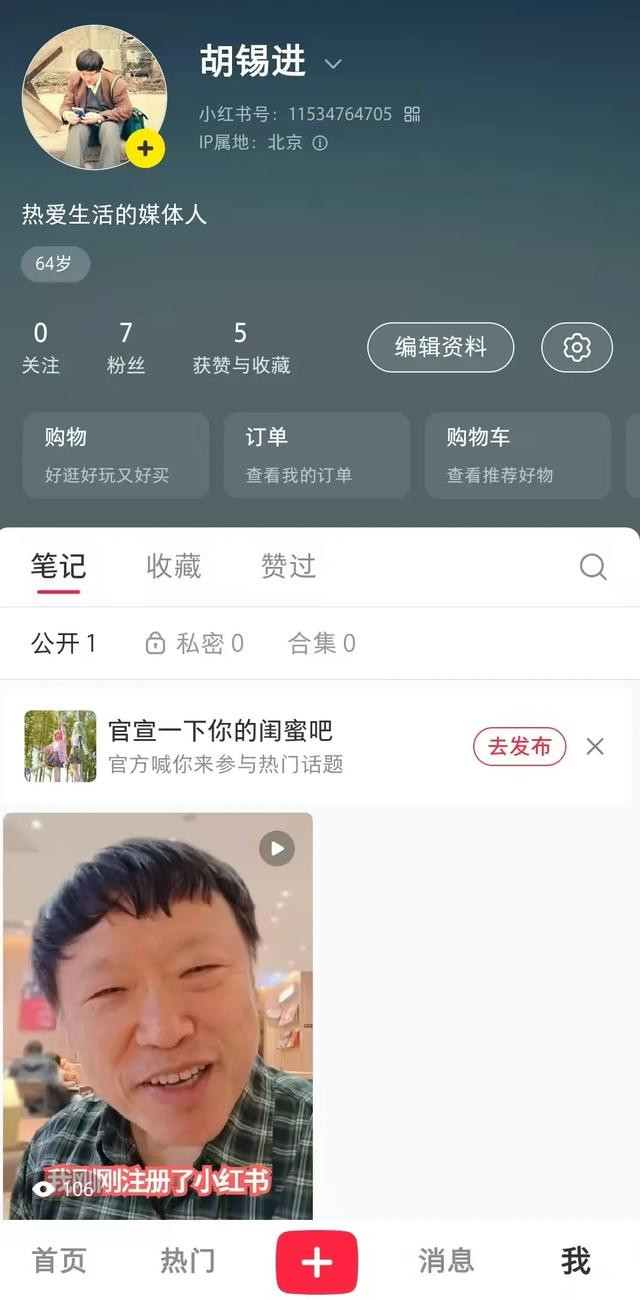Tap the yellow plus on the avatar
Image resolution: width=640 pixels, height=1300 pixels.
[x=145, y=149]
